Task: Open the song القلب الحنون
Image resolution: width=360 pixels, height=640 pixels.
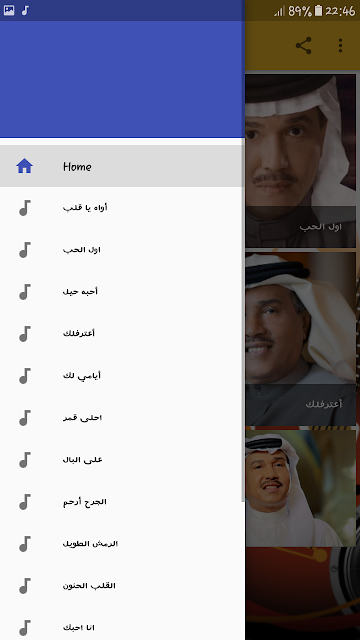Action: [122, 586]
